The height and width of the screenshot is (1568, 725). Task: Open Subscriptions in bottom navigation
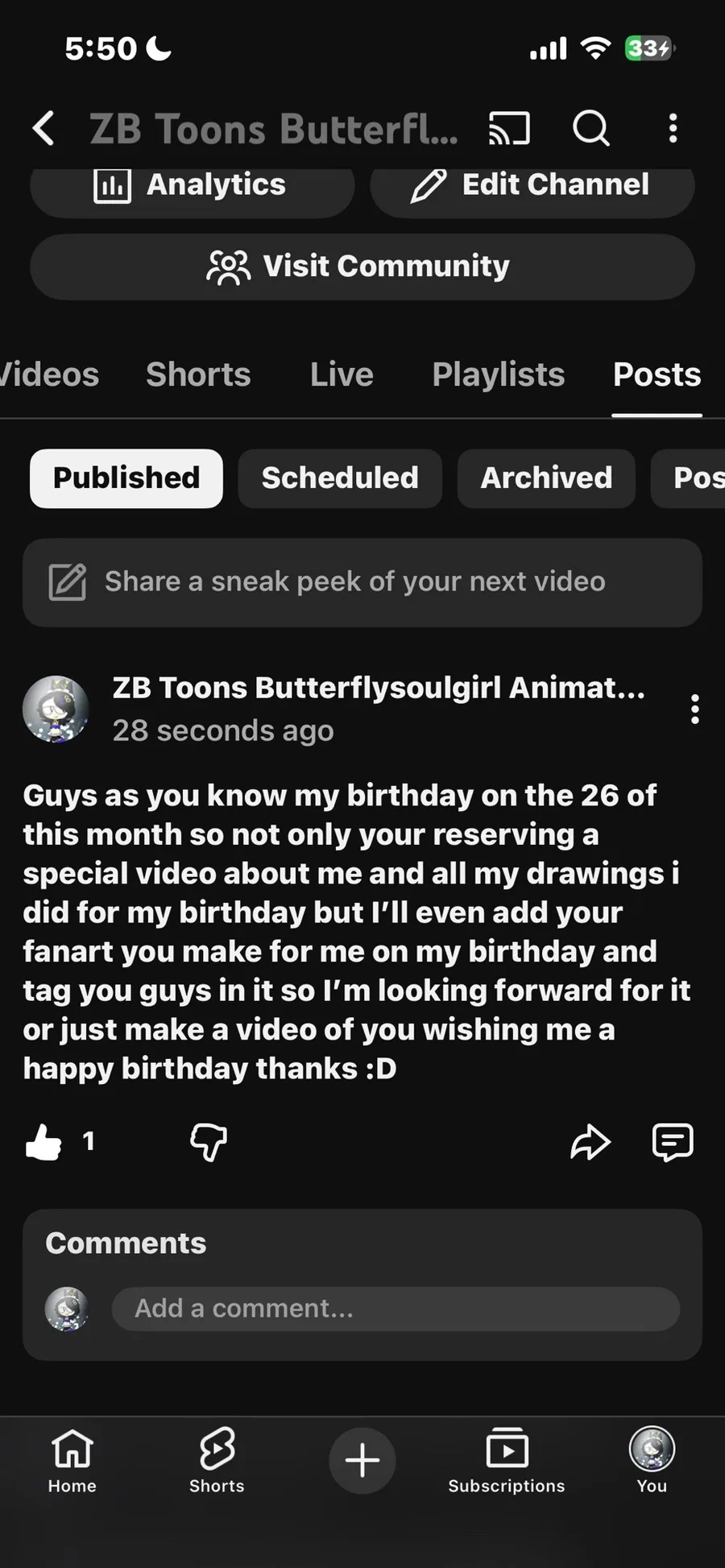pos(507,1459)
